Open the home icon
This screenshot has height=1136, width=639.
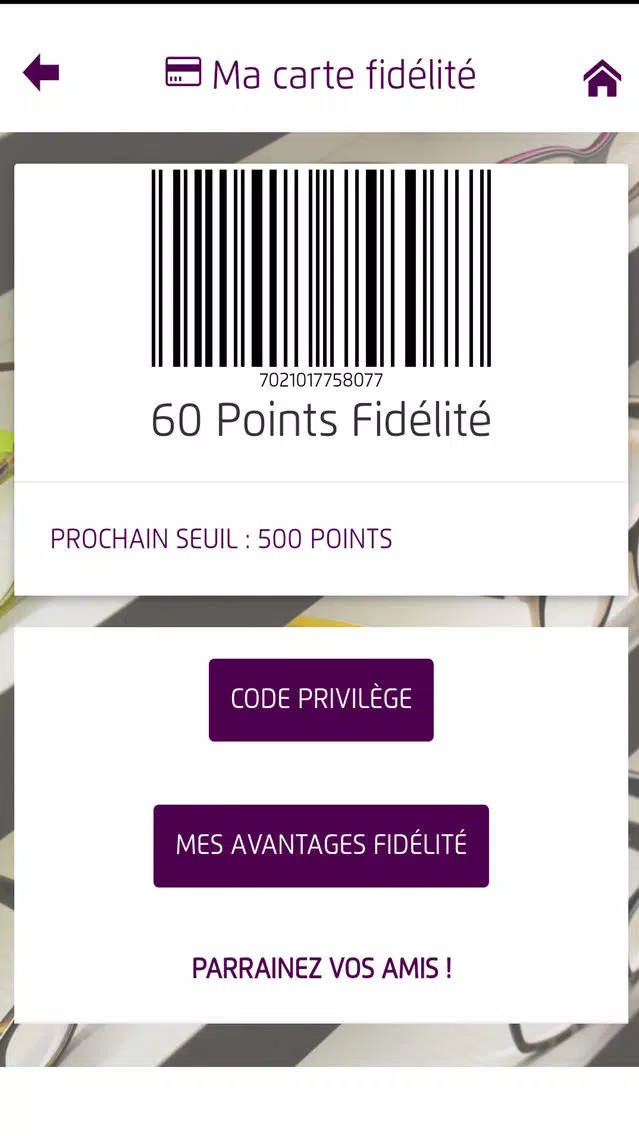coord(602,78)
